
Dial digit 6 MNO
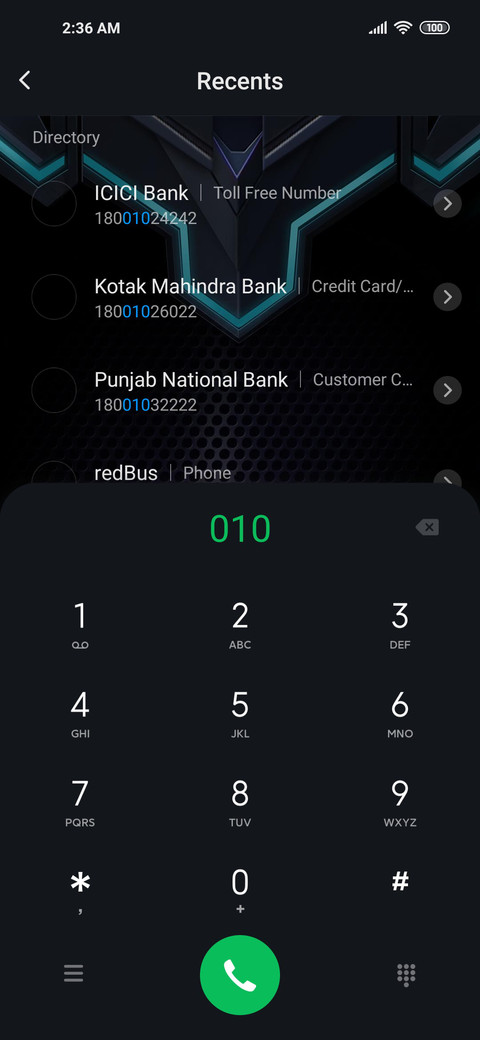[x=400, y=714]
